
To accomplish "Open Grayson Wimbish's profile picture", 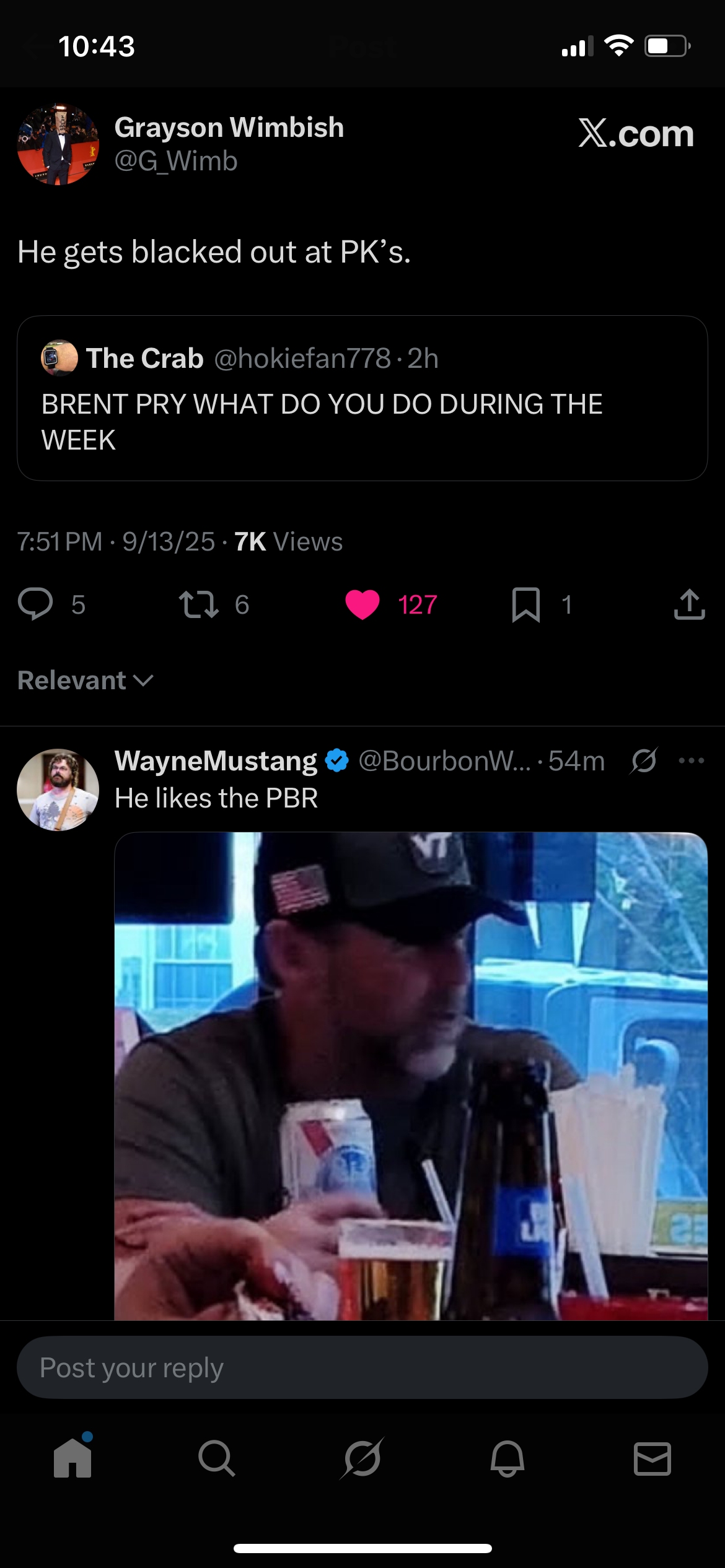I will [58, 145].
